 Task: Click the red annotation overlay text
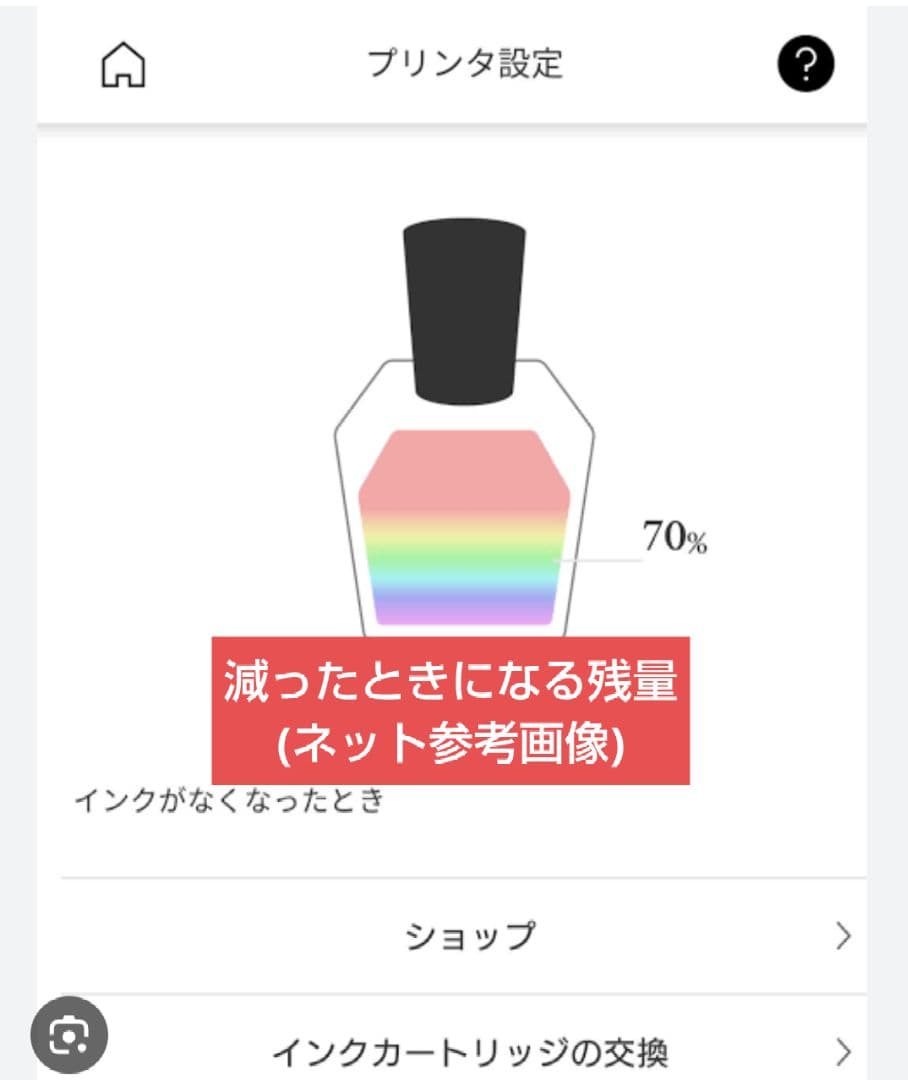click(x=452, y=710)
